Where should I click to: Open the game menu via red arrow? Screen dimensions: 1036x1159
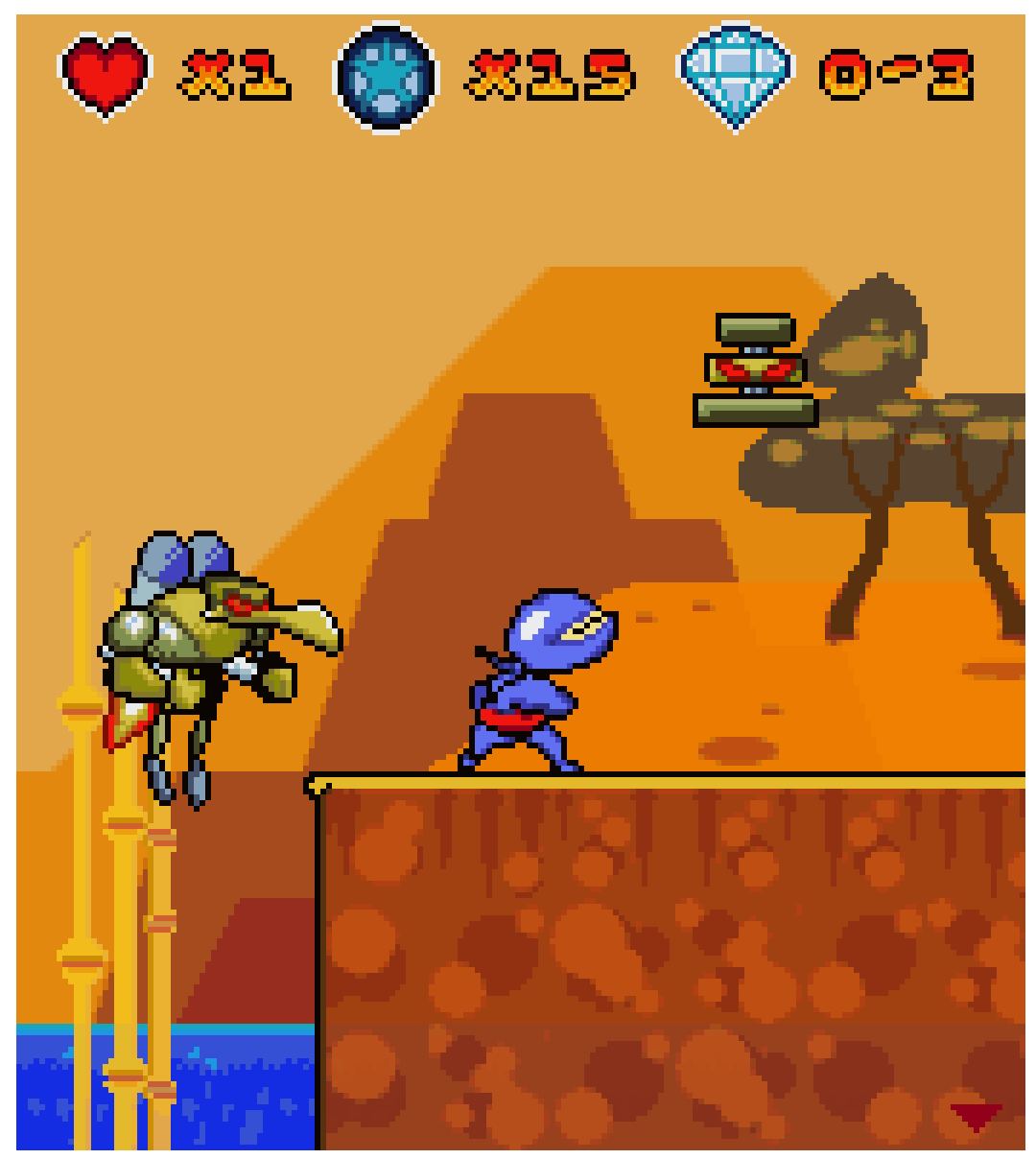tap(976, 1116)
